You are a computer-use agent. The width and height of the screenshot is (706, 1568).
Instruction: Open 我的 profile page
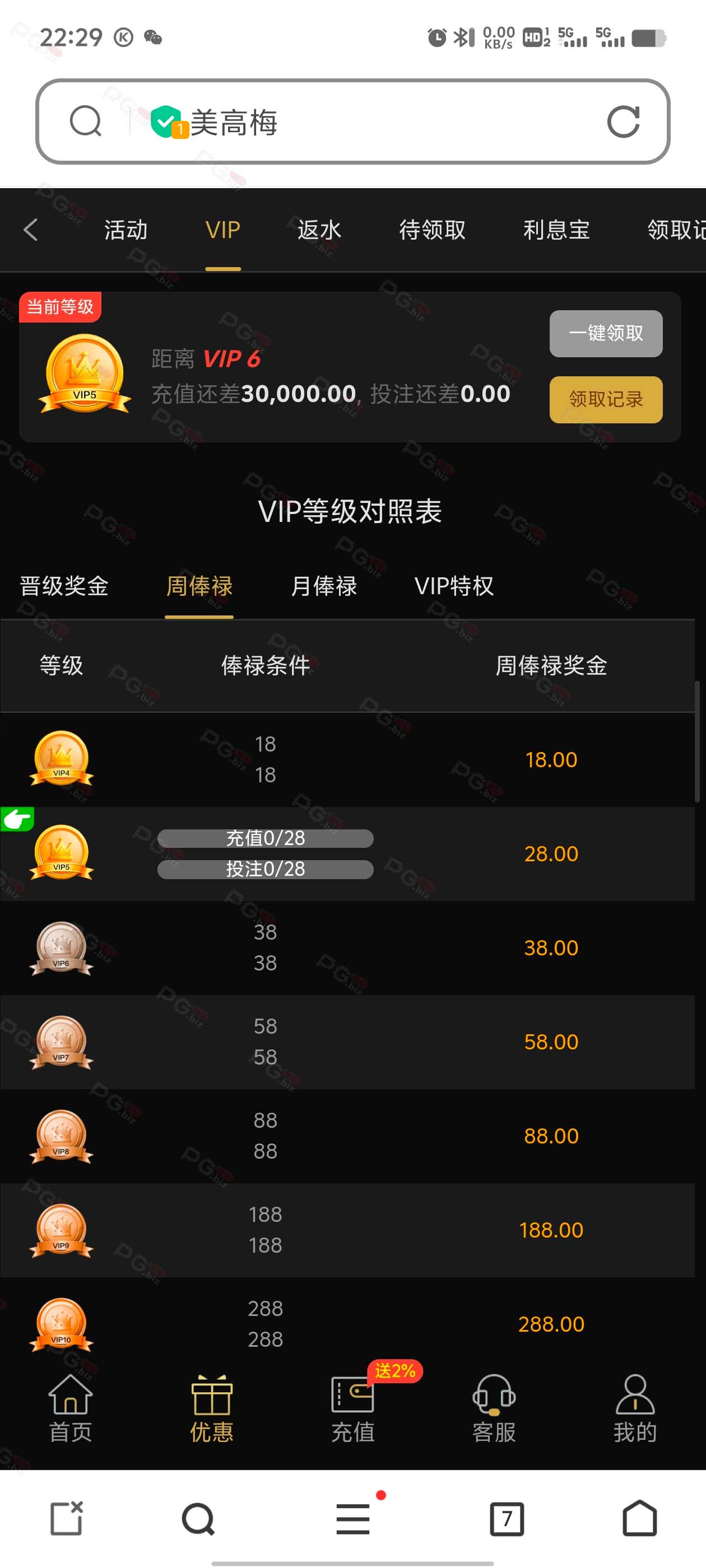[x=635, y=1408]
